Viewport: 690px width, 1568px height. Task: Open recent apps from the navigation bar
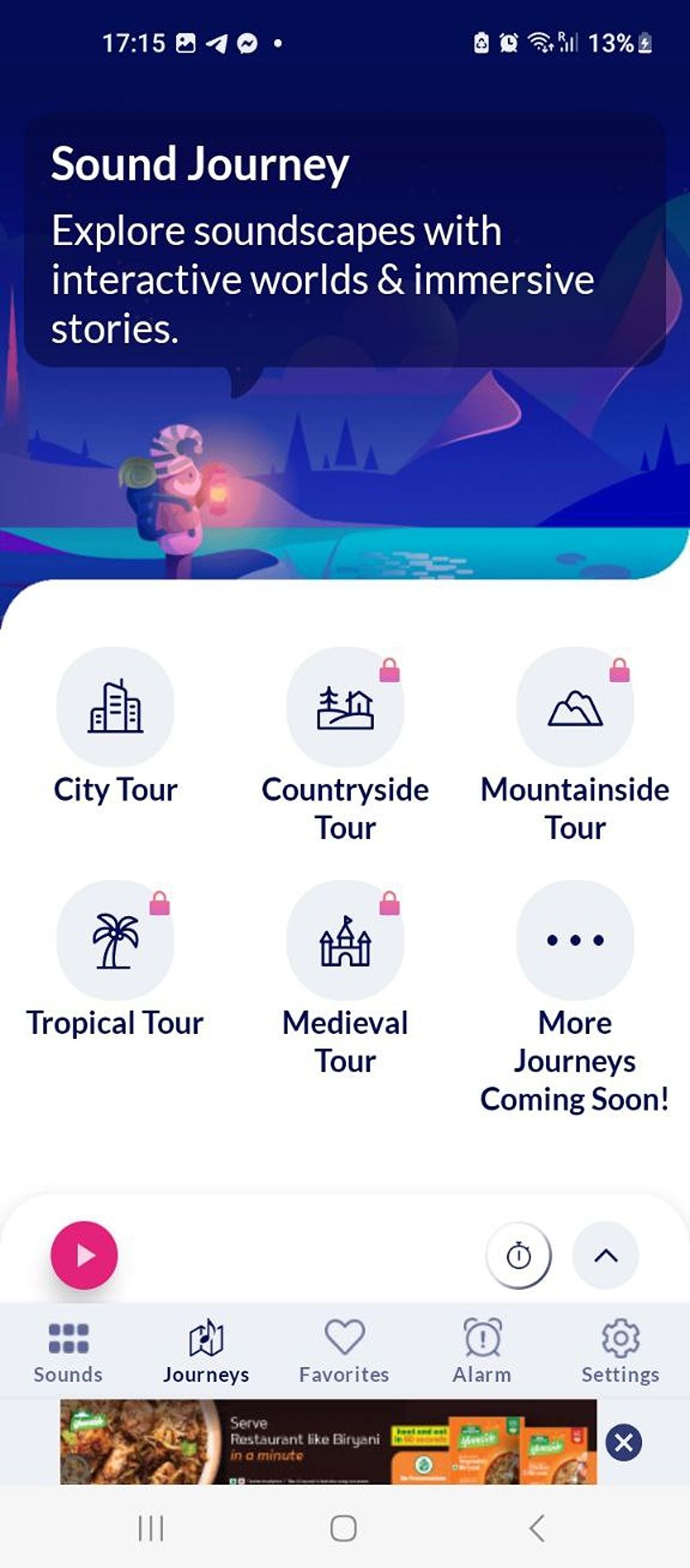[x=151, y=1528]
